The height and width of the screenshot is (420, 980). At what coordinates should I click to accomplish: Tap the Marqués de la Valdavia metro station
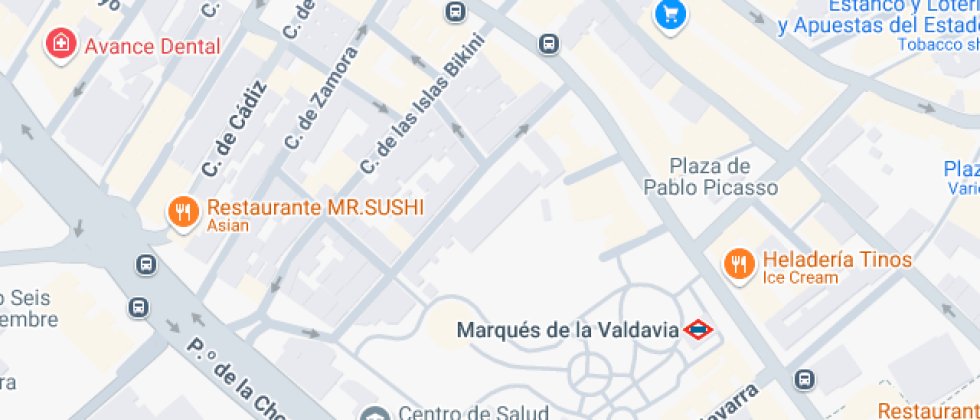(x=697, y=329)
